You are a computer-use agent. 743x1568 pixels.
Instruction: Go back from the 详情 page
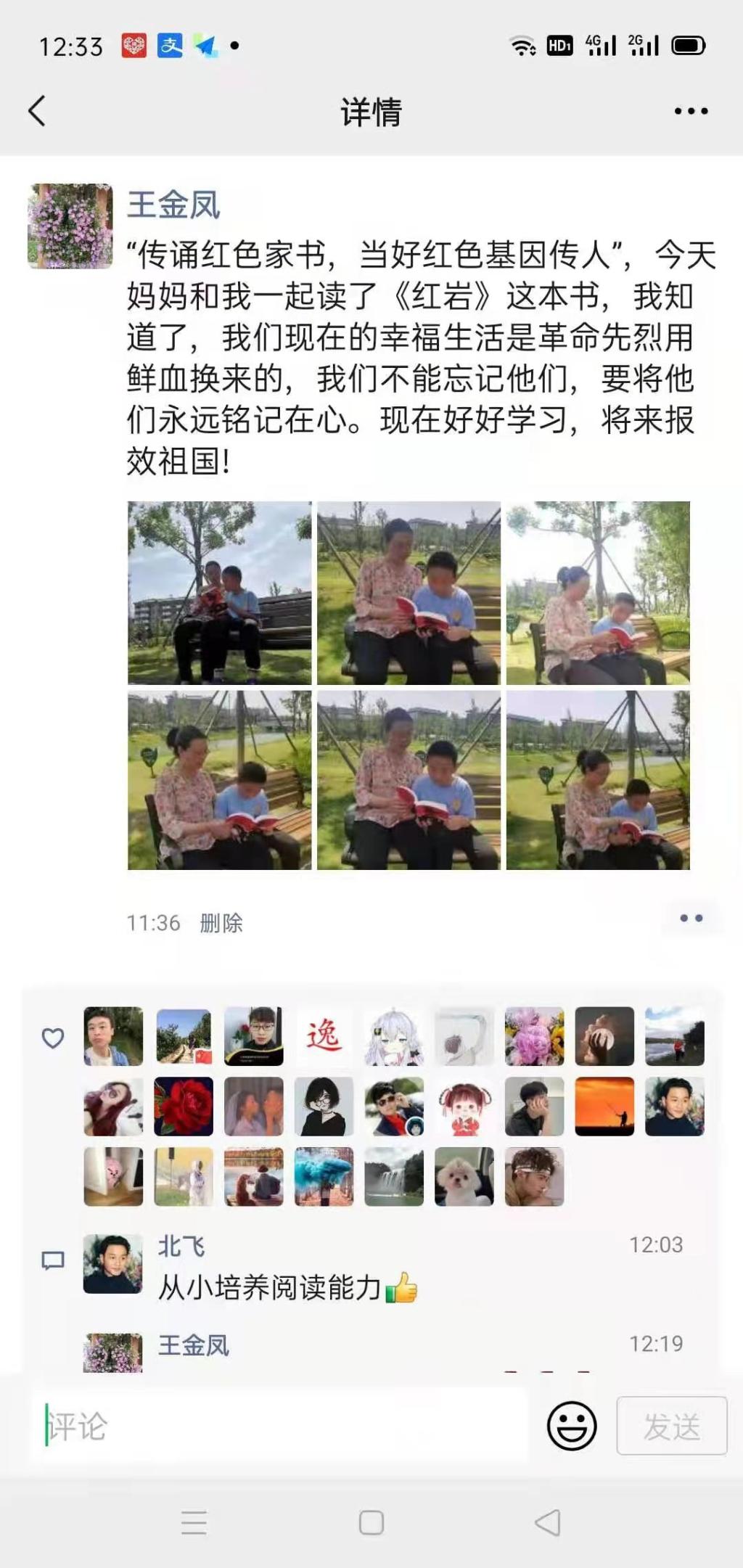pyautogui.click(x=38, y=111)
